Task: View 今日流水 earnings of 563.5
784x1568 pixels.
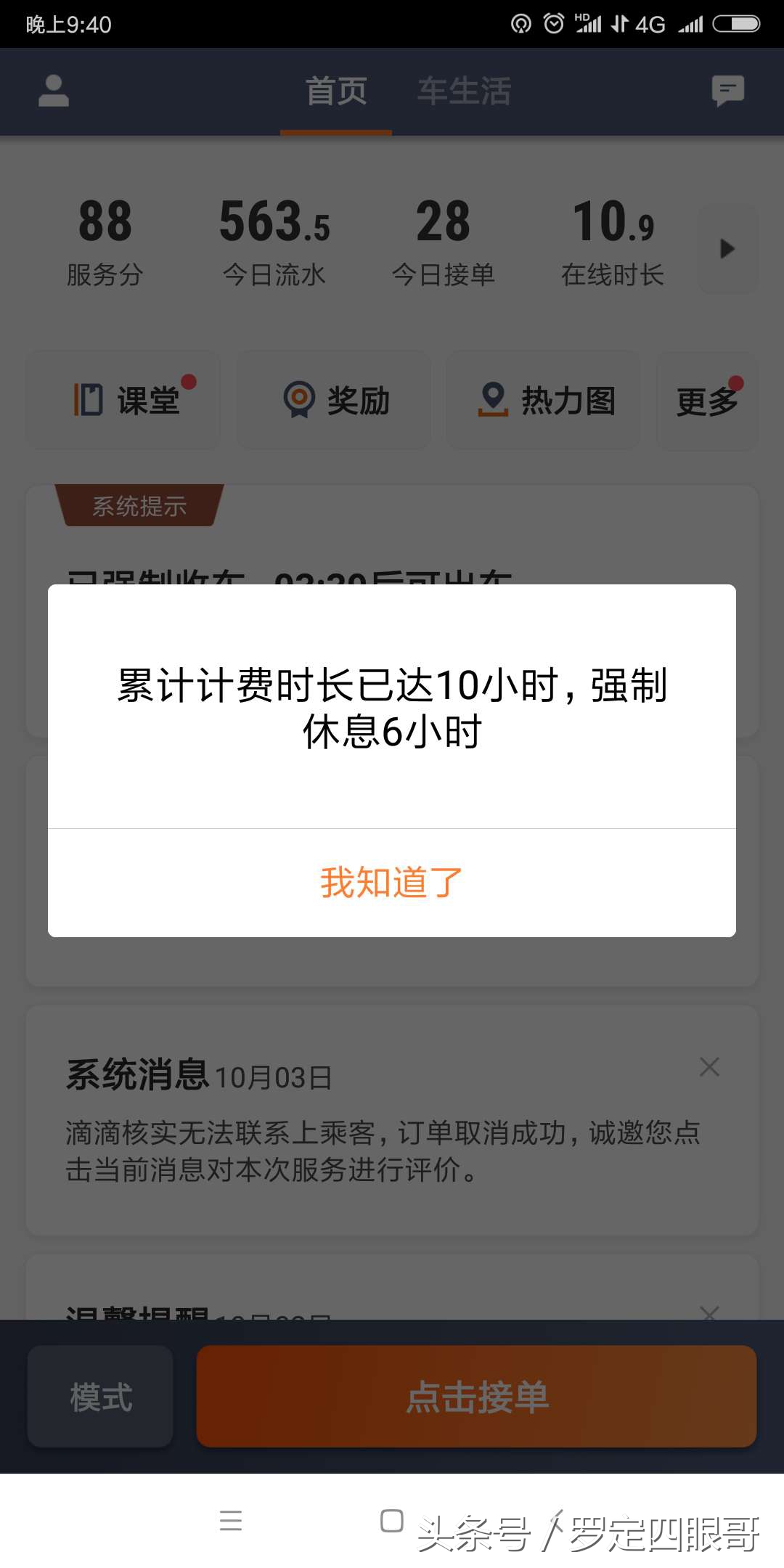Action: tap(274, 240)
